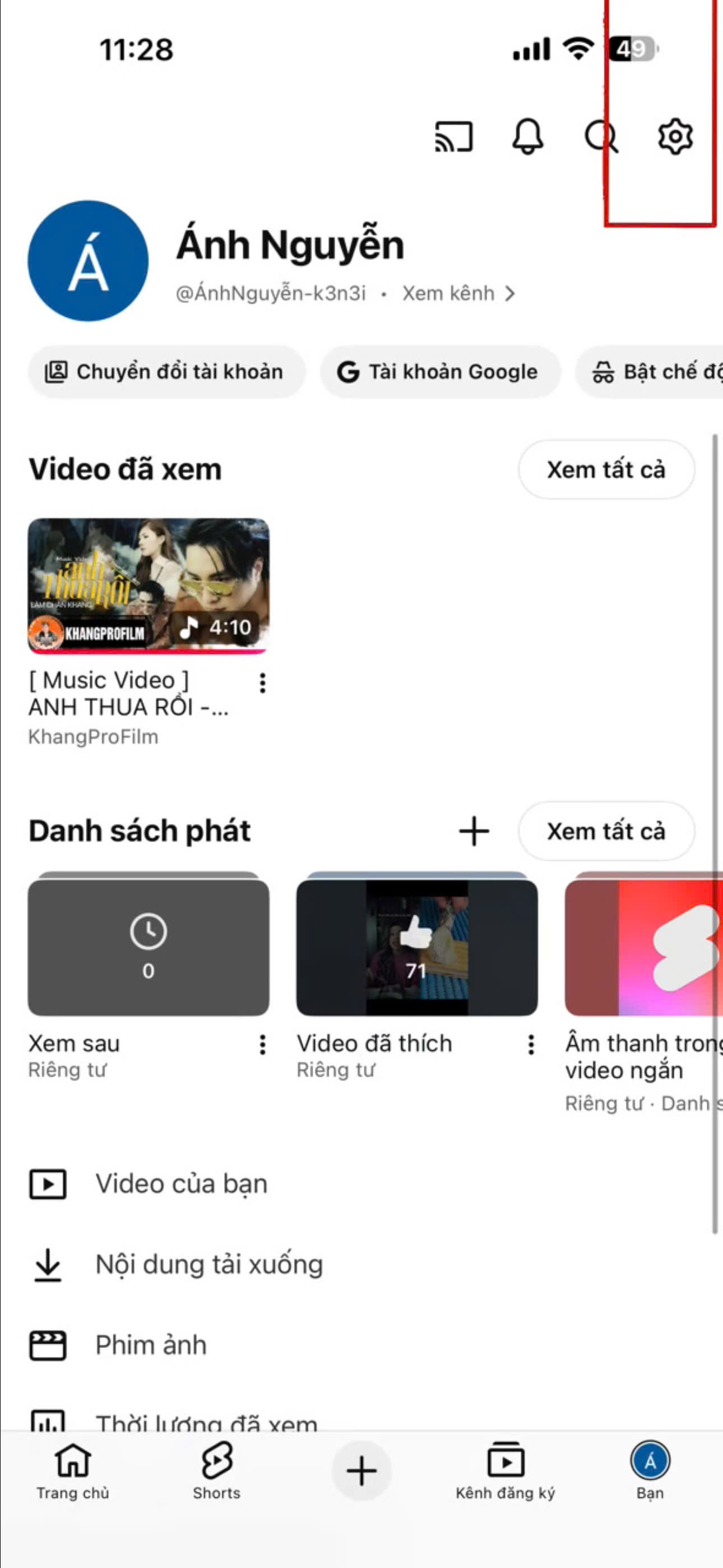The width and height of the screenshot is (723, 1568).
Task: Tap the cast to device icon
Action: pos(453,136)
